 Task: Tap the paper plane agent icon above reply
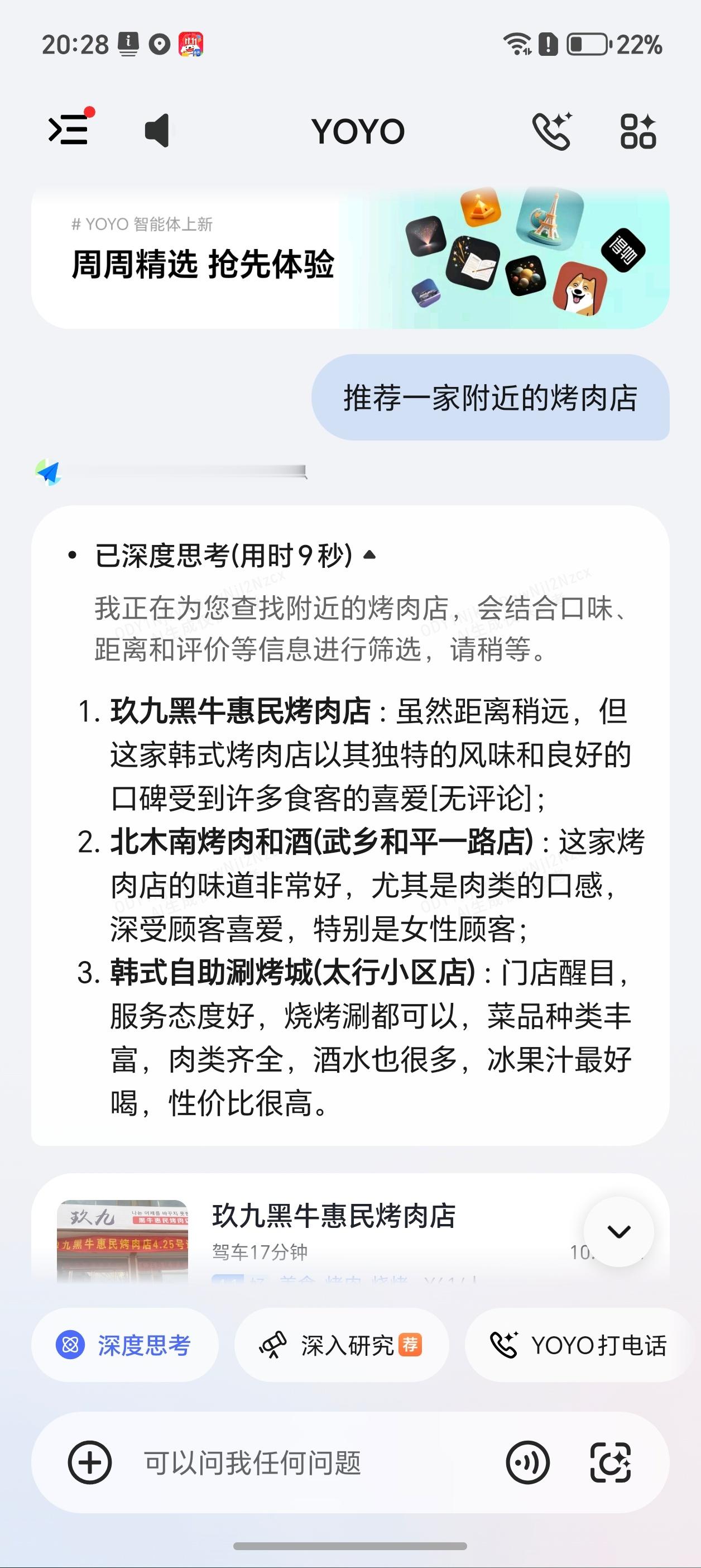coord(49,470)
